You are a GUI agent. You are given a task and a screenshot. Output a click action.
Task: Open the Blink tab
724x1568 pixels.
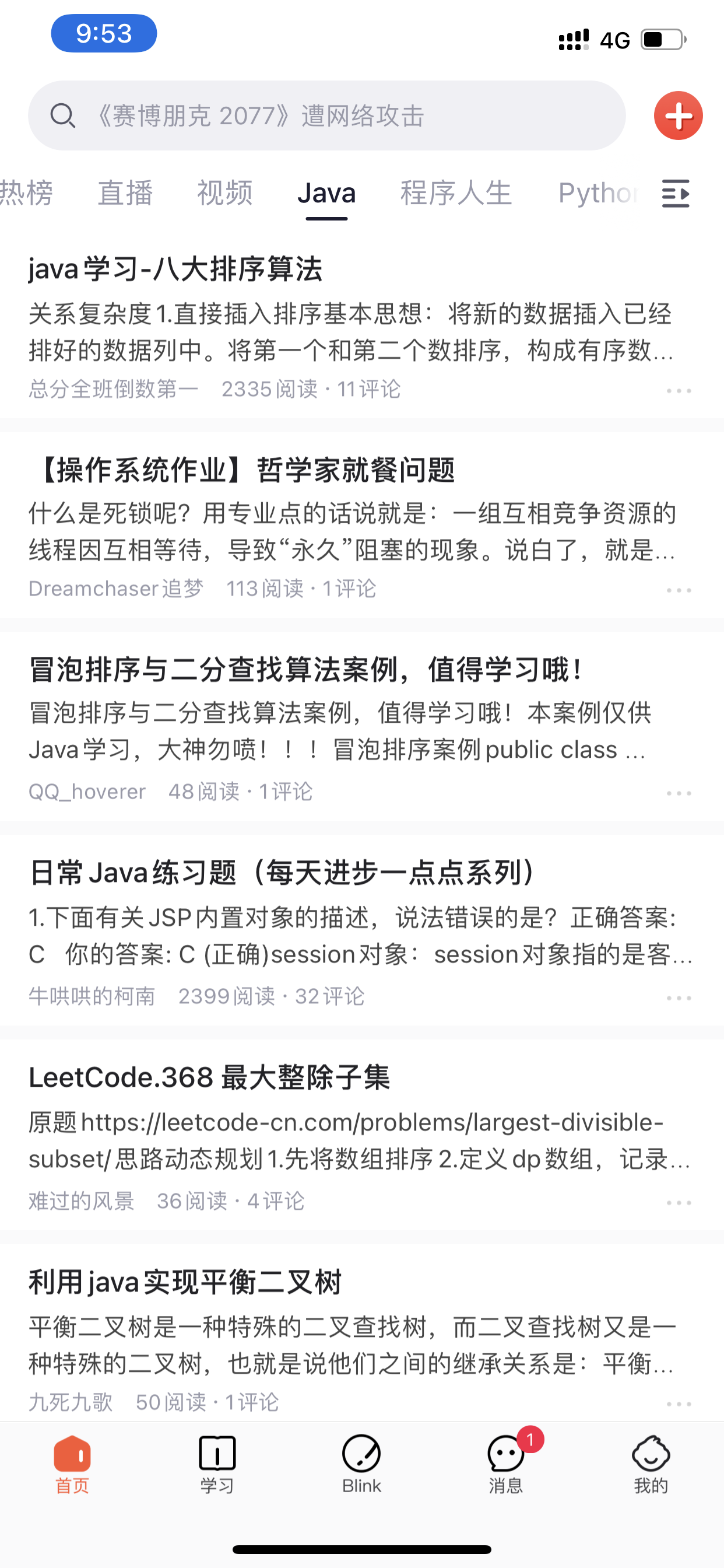[x=361, y=1465]
